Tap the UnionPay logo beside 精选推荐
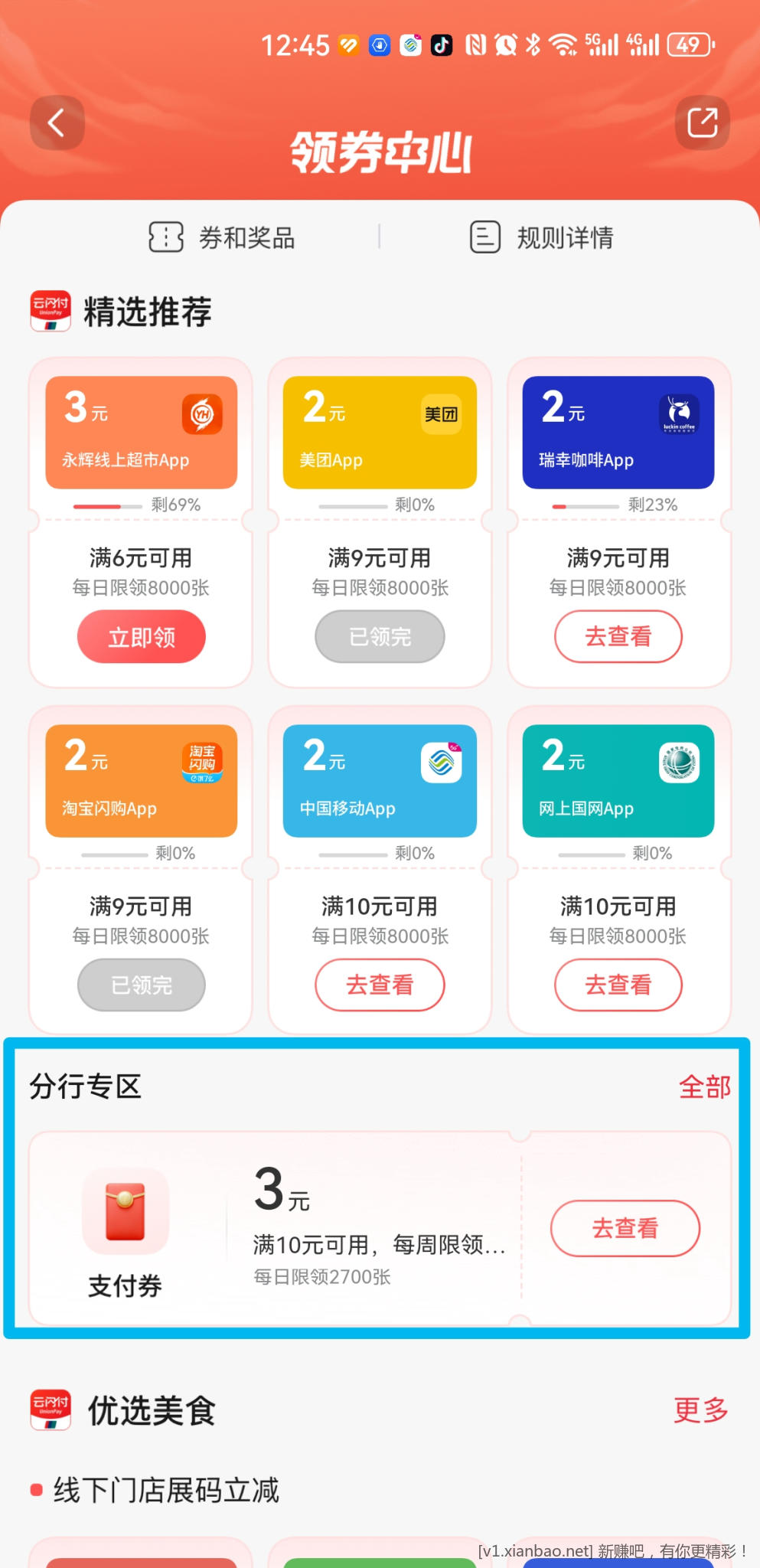Viewport: 760px width, 1568px height. coord(49,312)
